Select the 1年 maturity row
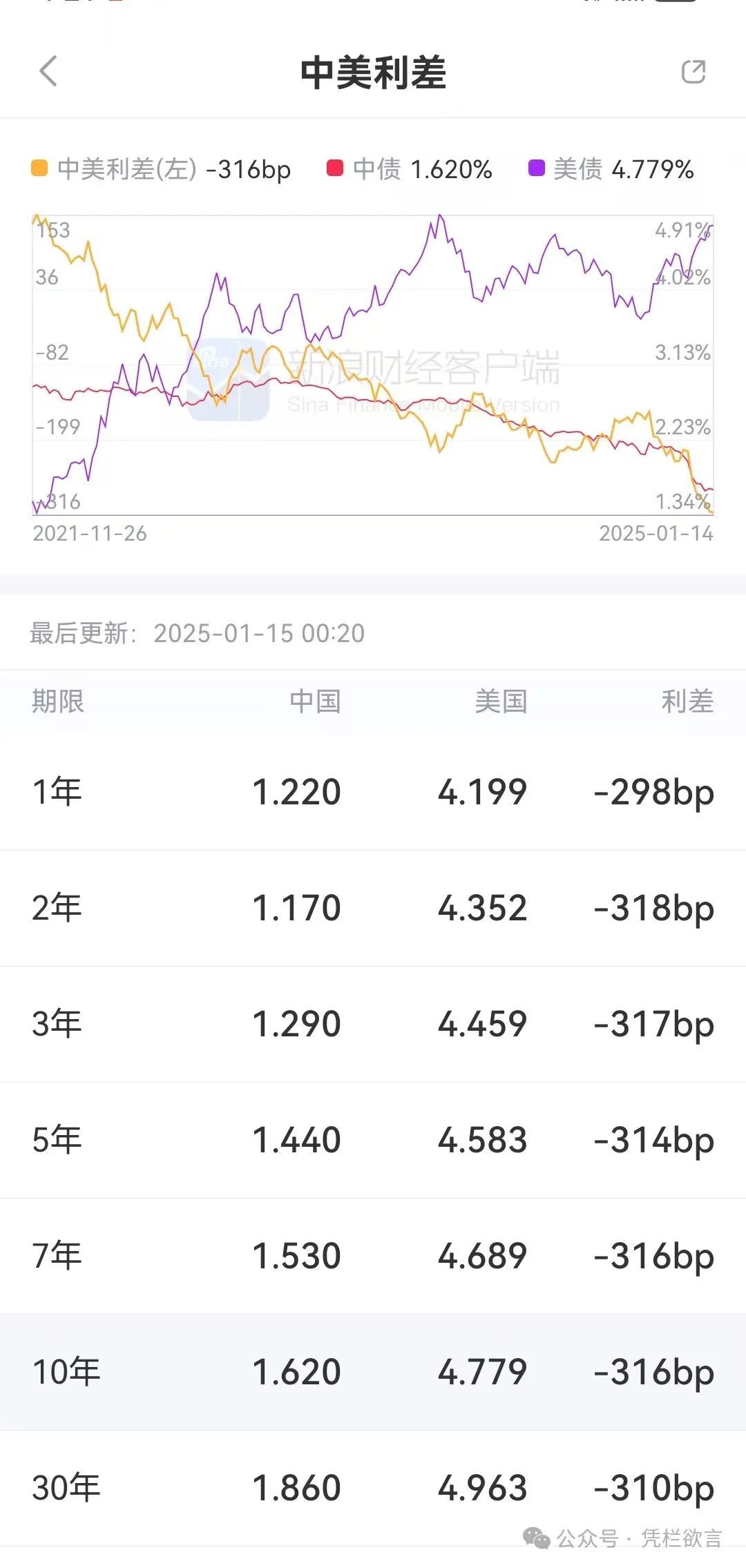This screenshot has height=1568, width=746. (x=373, y=792)
